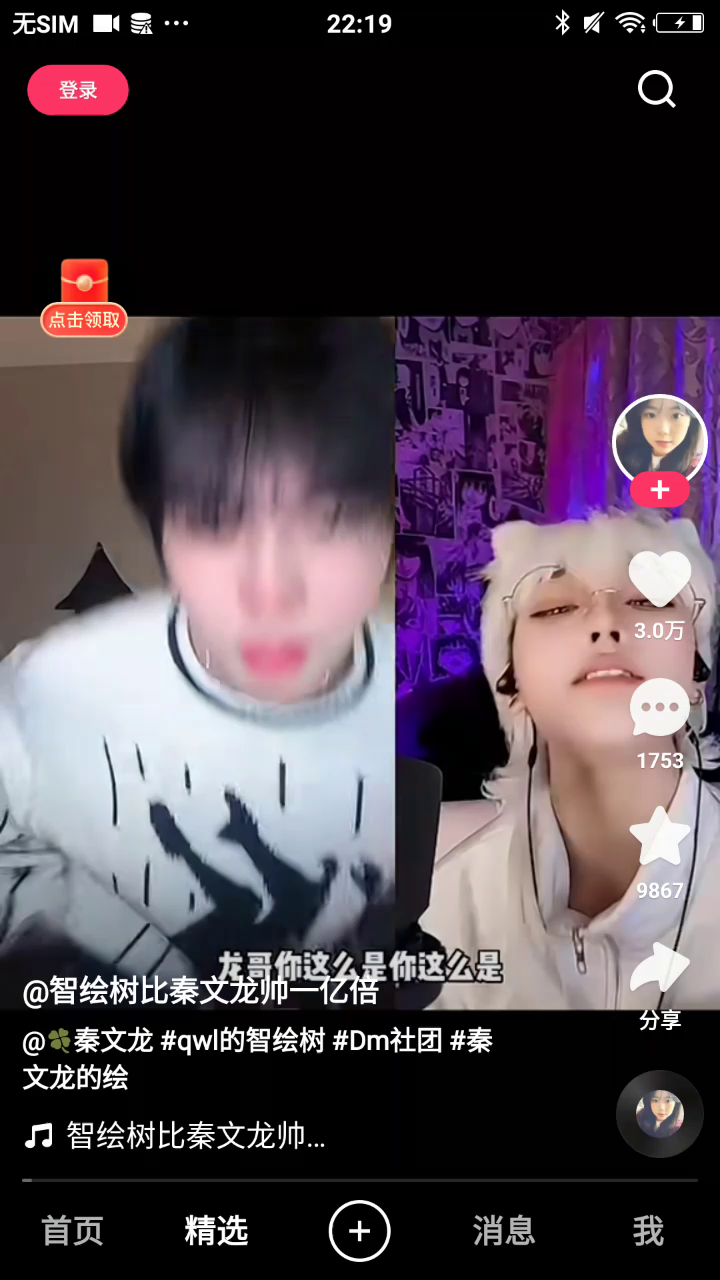Select the 精选 tab

pyautogui.click(x=216, y=1231)
